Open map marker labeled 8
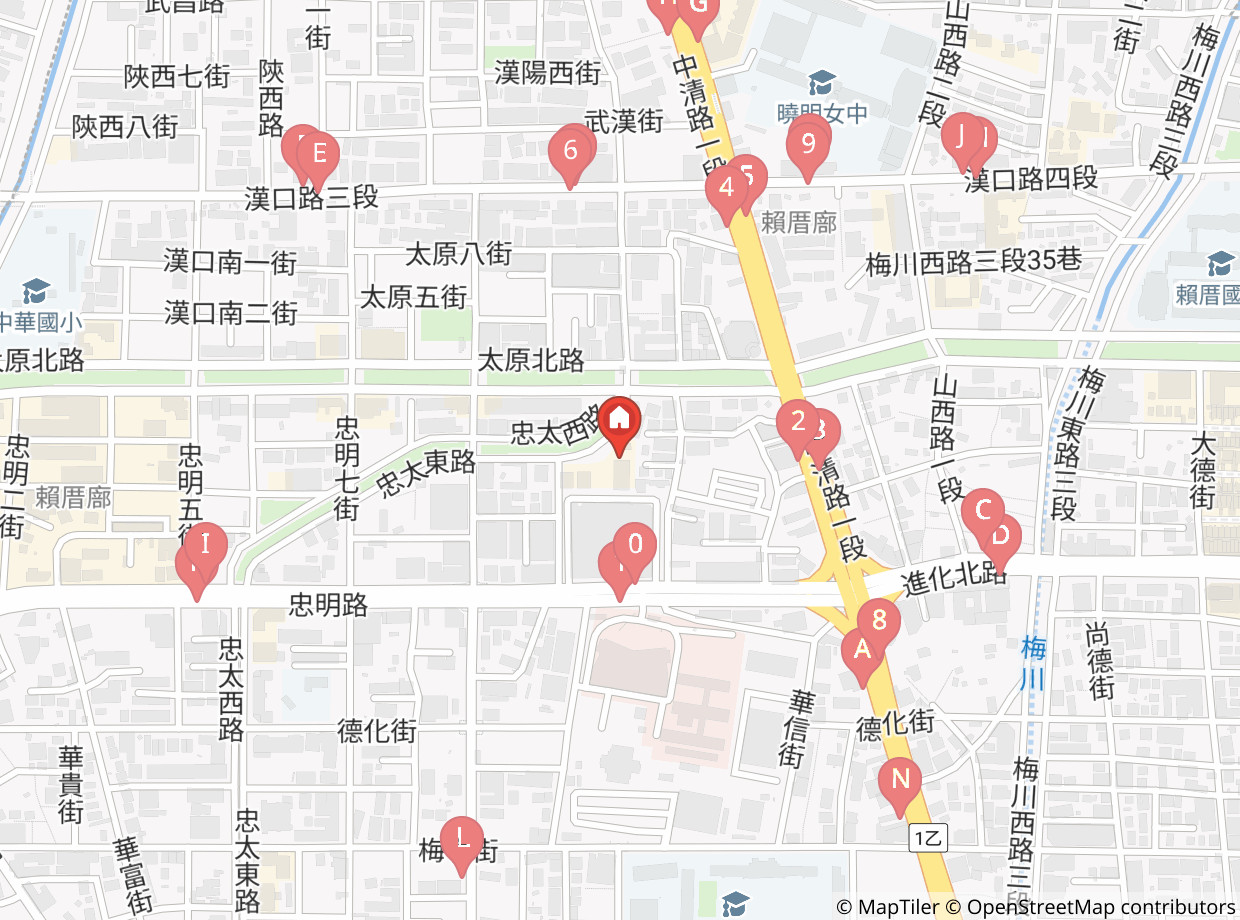1240x920 pixels. tap(879, 620)
